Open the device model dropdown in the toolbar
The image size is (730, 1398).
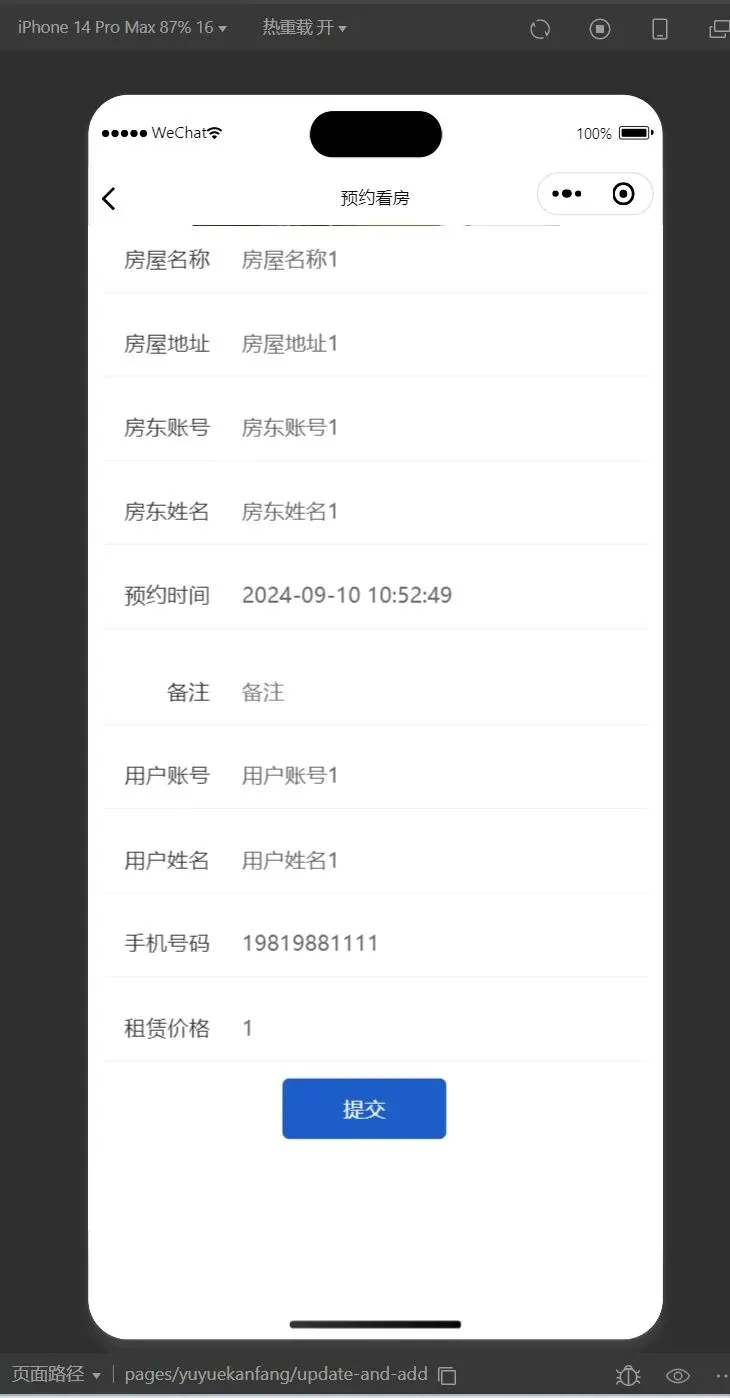pos(122,28)
